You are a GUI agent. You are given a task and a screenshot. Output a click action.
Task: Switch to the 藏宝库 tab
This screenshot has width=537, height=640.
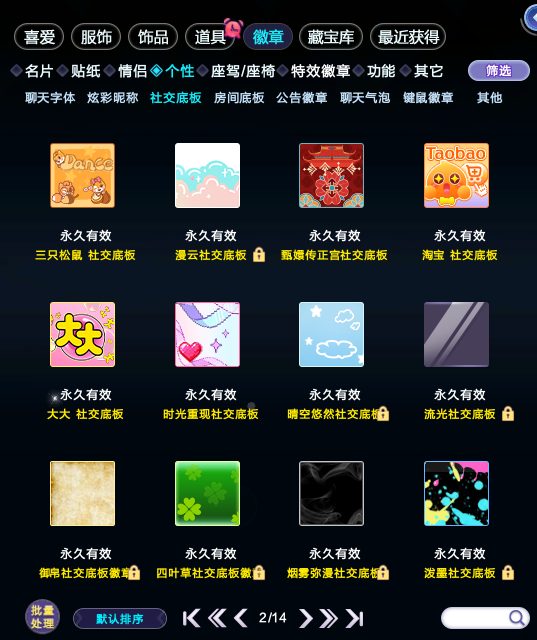coord(331,37)
